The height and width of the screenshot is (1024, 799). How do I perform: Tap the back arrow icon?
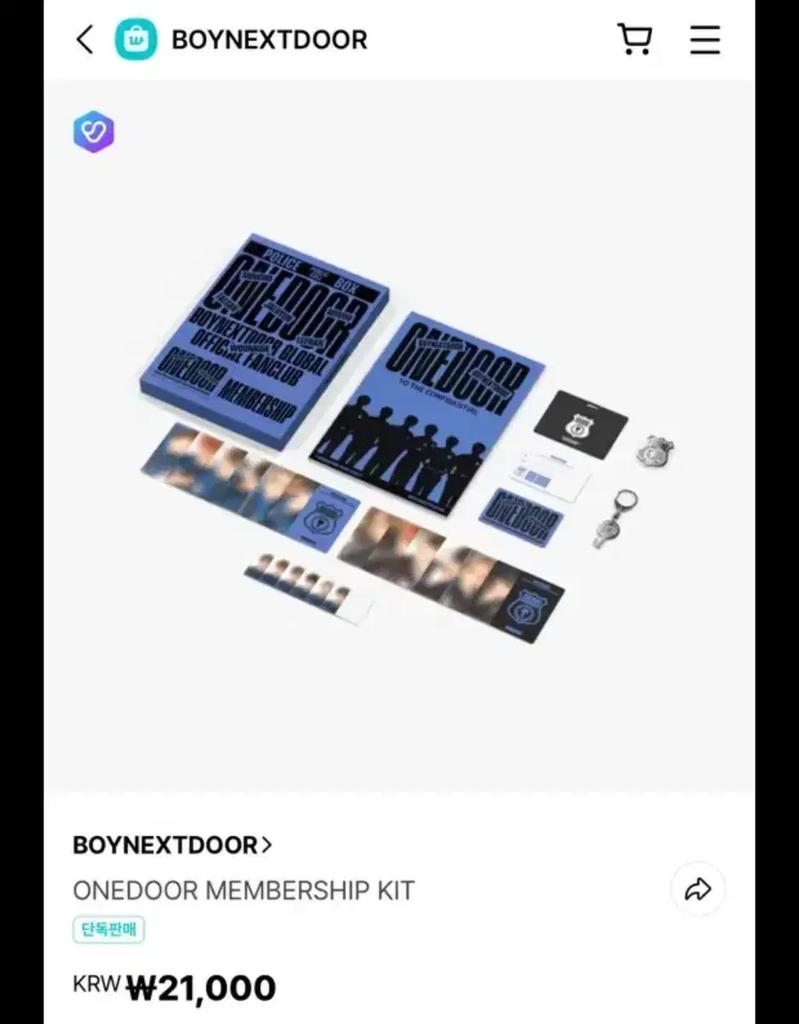click(x=84, y=40)
